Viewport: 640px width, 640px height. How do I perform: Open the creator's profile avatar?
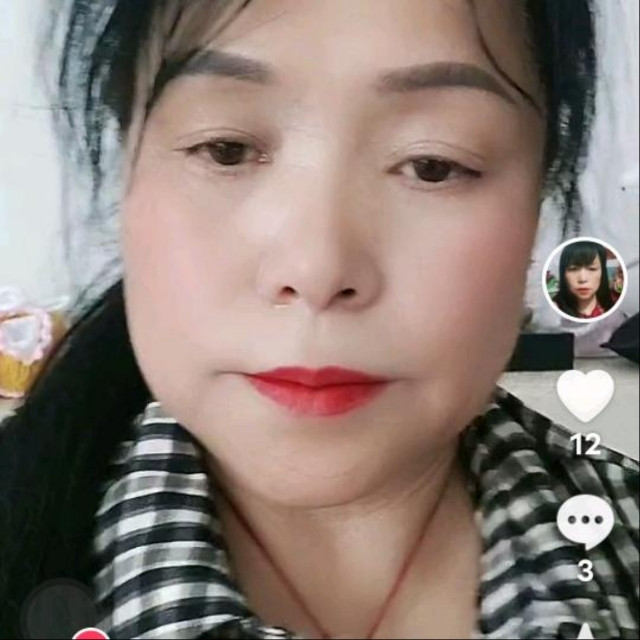(586, 280)
